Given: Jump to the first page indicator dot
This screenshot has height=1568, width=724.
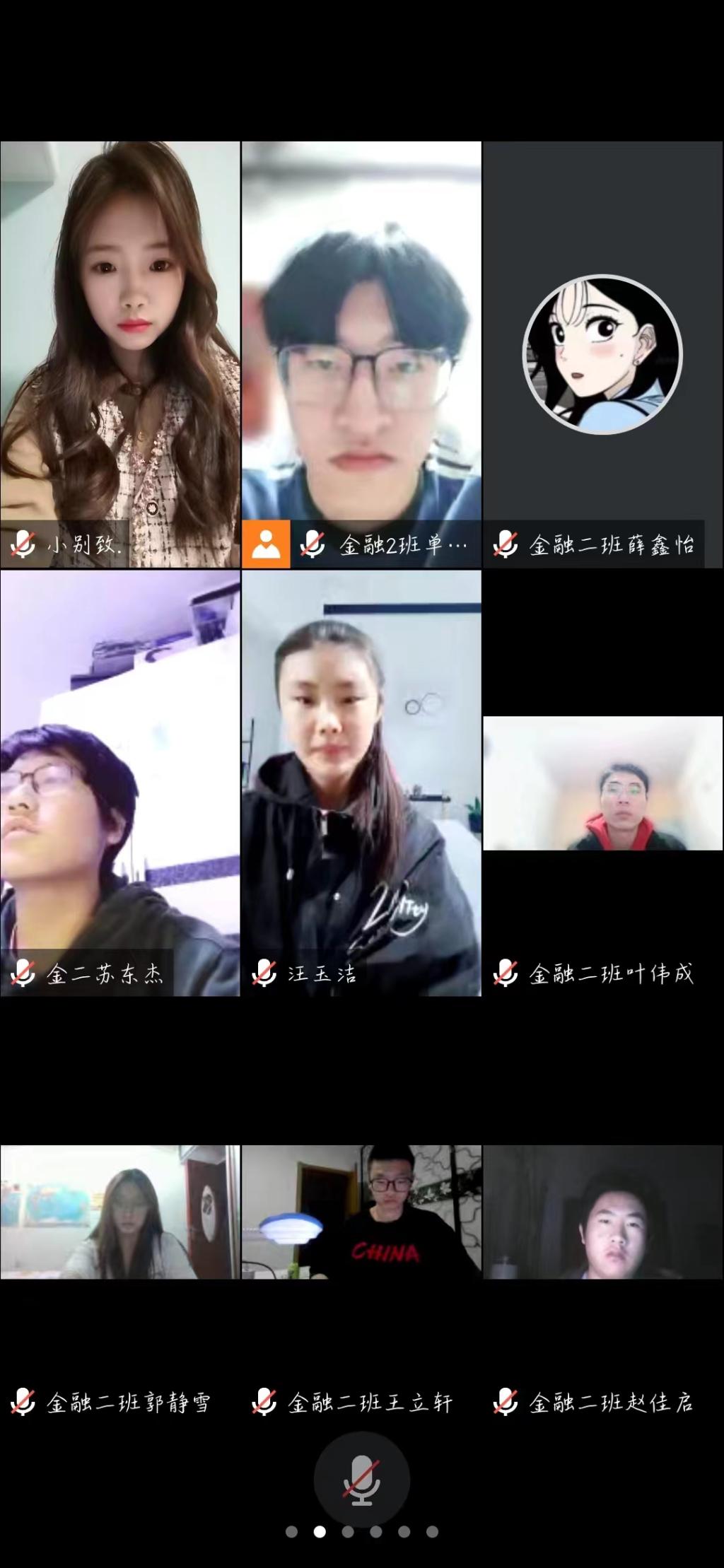Looking at the screenshot, I should tap(291, 1532).
